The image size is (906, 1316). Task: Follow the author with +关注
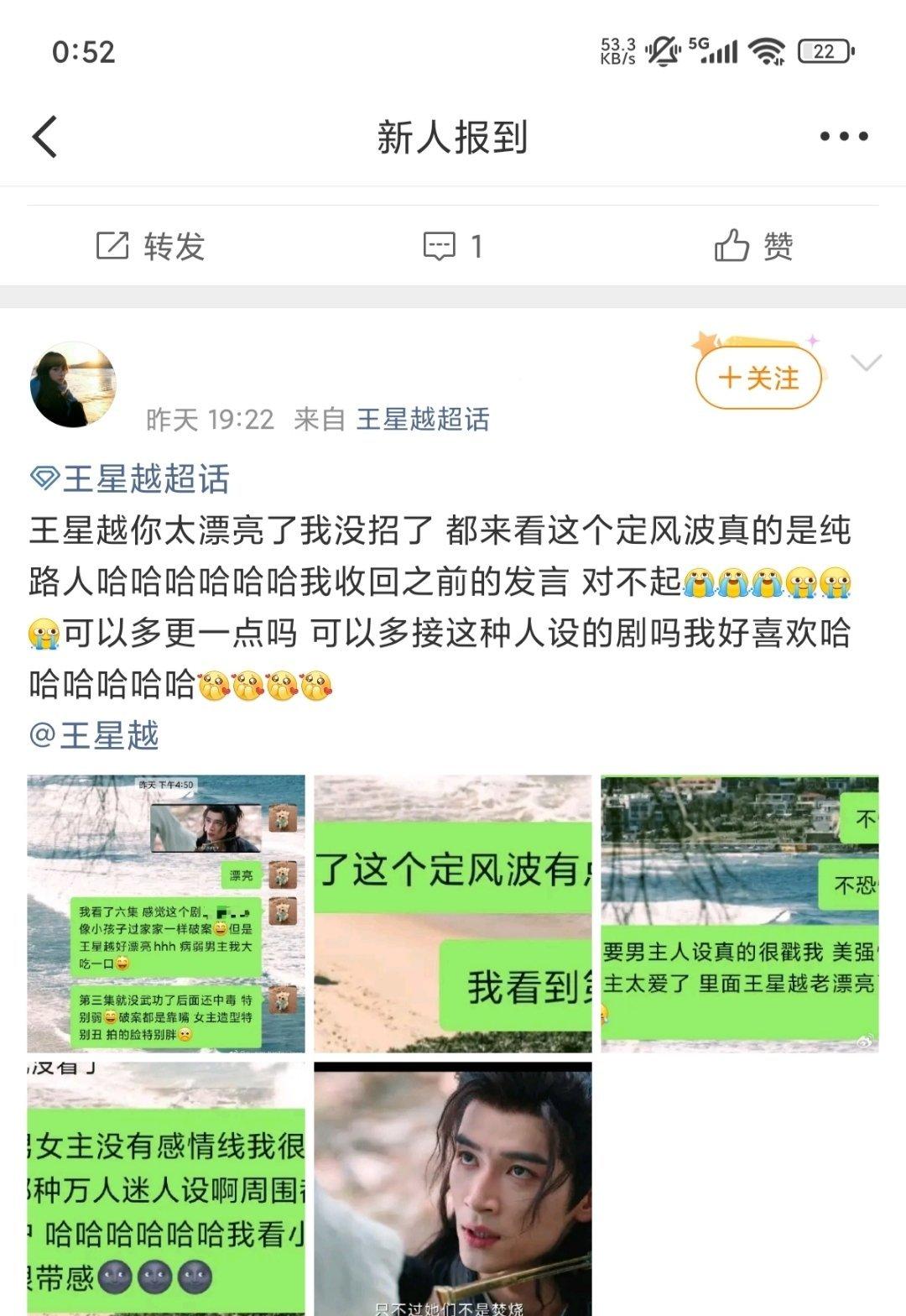click(758, 379)
